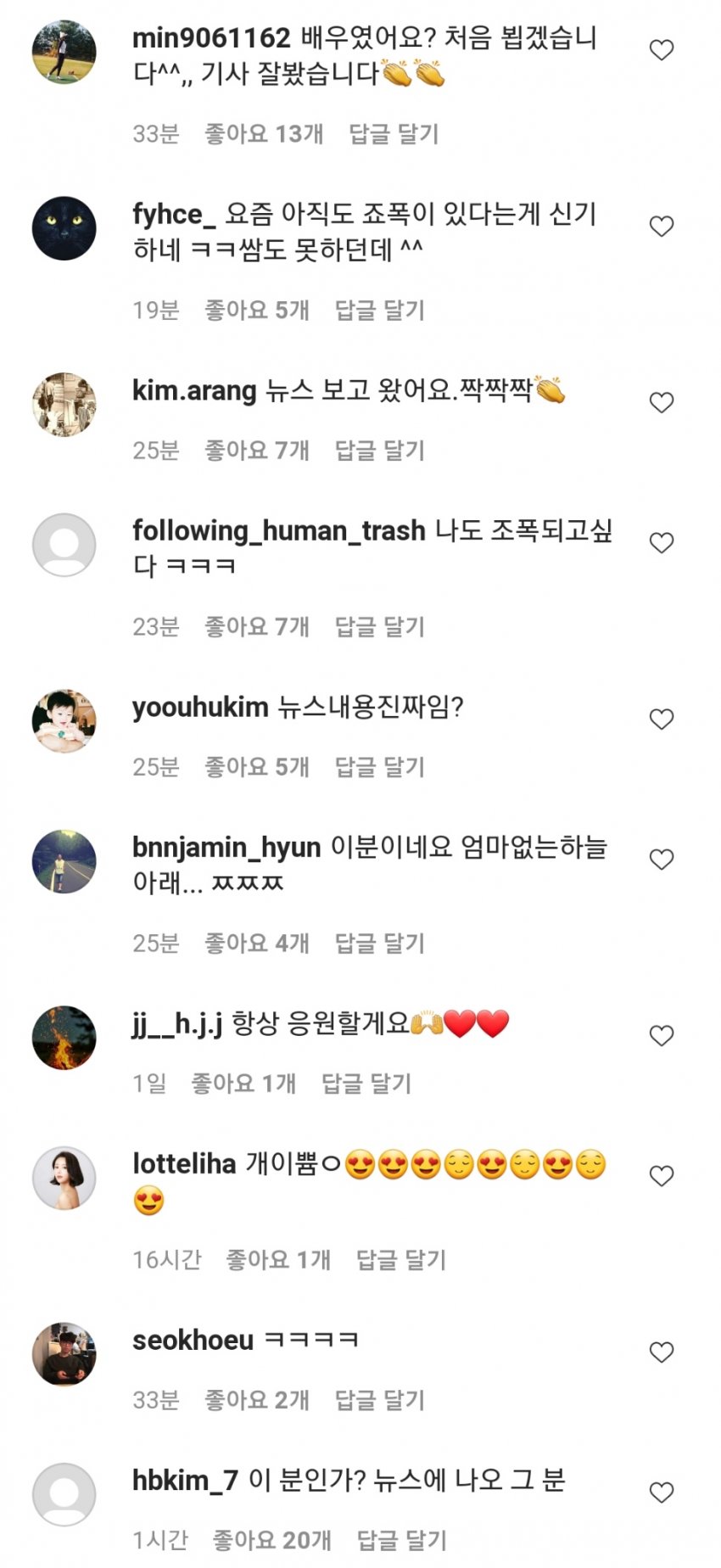Reply to following_human_trash's comment

coord(379,627)
